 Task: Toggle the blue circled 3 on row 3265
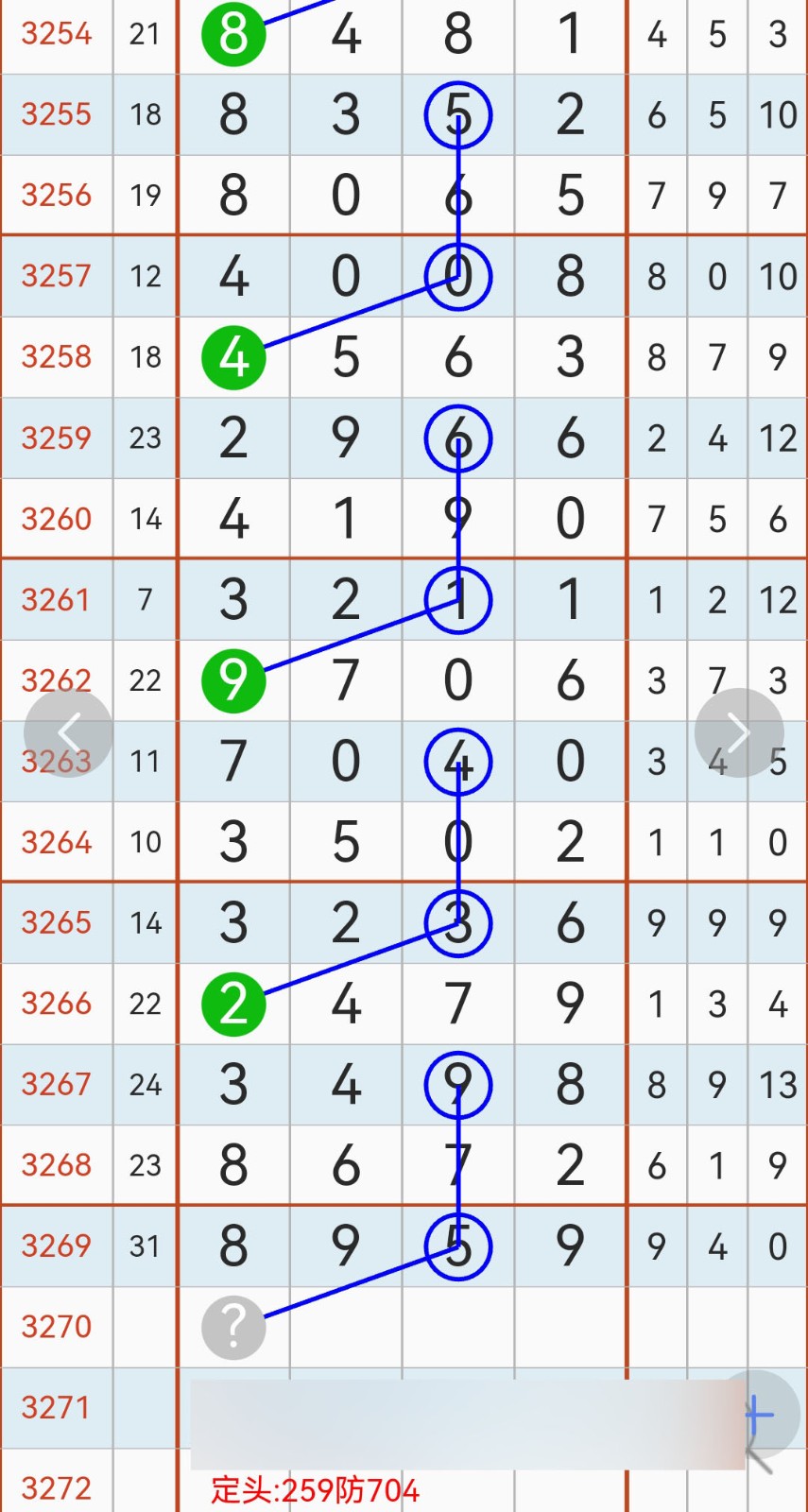458,923
